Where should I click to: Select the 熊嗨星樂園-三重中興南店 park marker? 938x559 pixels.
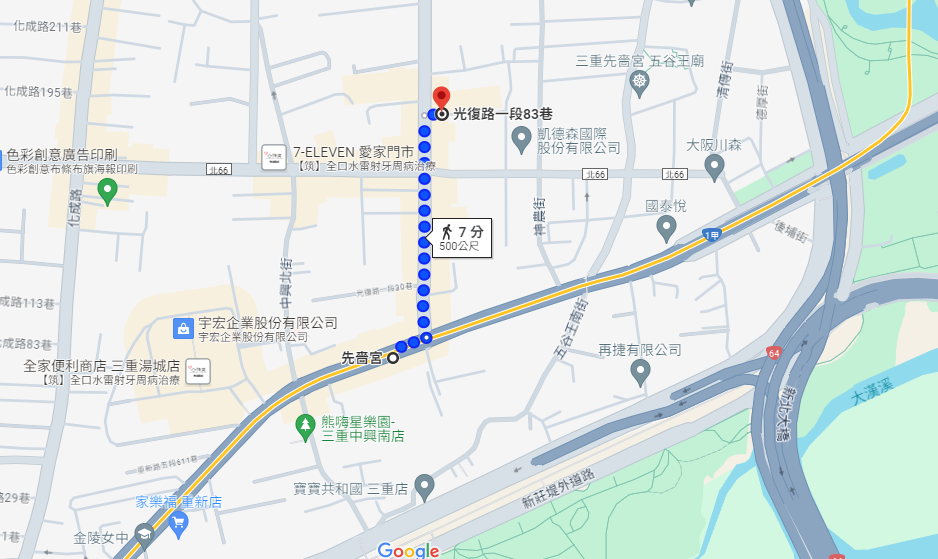click(x=306, y=427)
